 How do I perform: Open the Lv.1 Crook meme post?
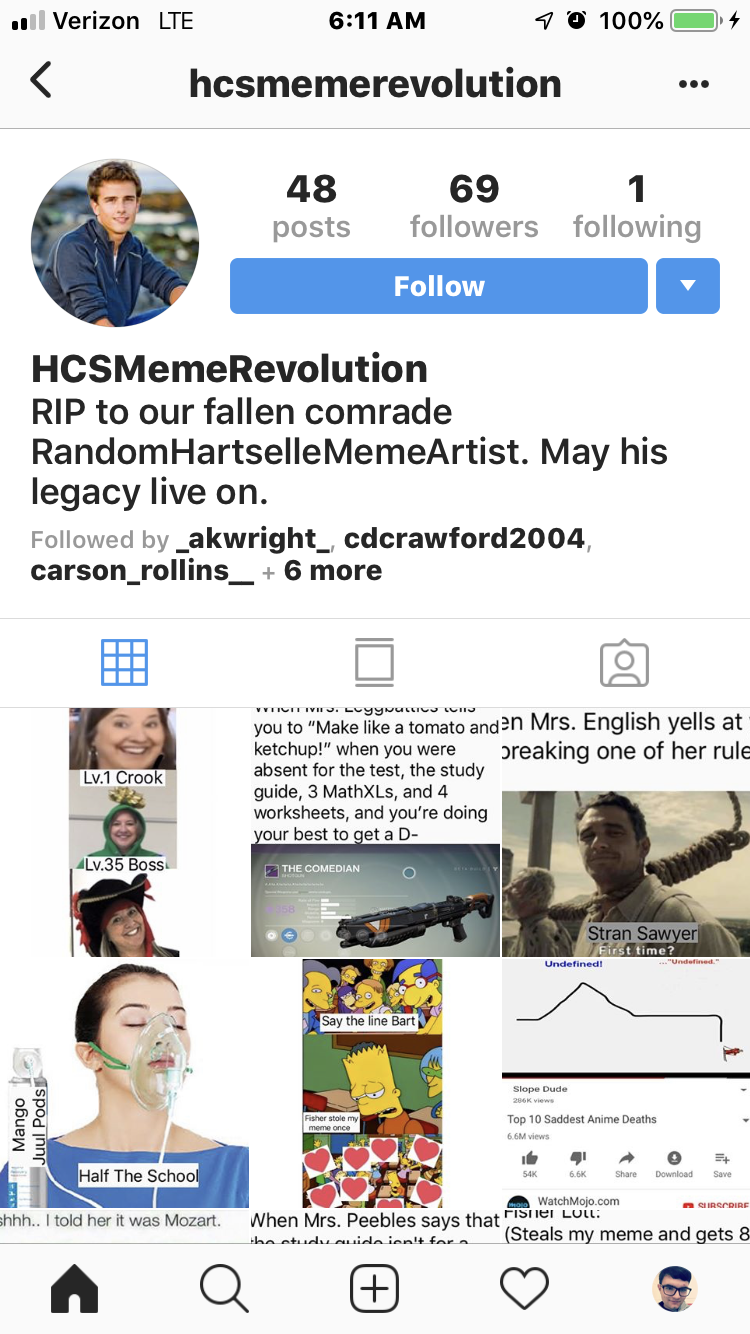pyautogui.click(x=124, y=832)
